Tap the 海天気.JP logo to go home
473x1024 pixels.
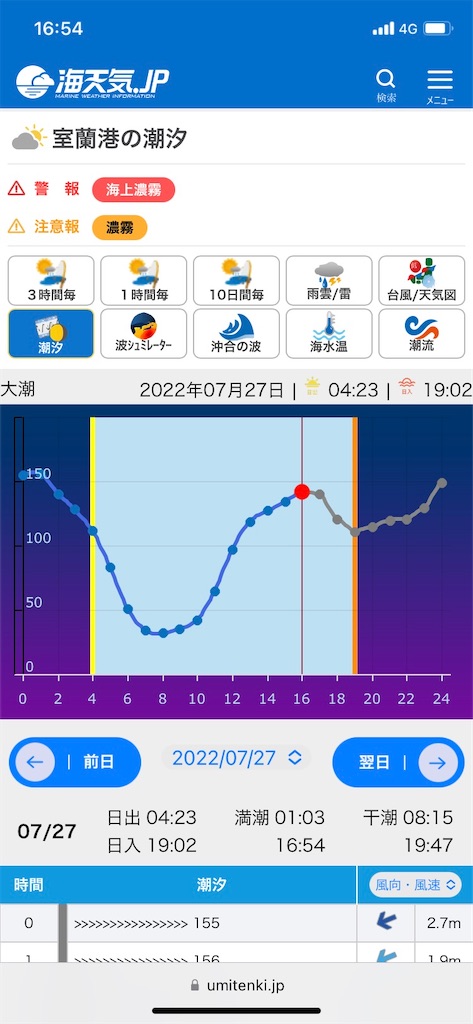tap(92, 82)
